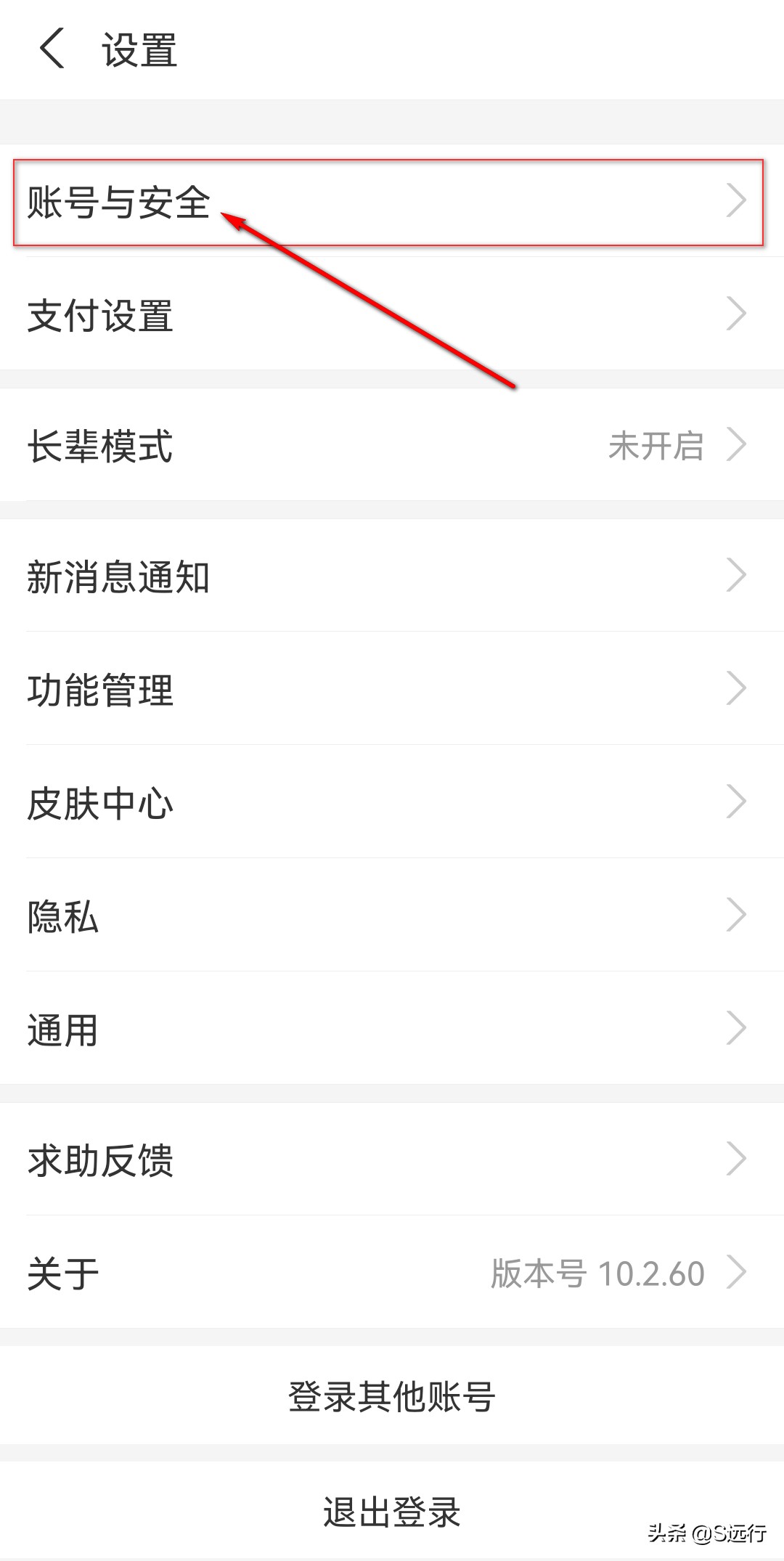This screenshot has width=784, height=1561.
Task: Open 通用 general settings
Action: 62,1031
